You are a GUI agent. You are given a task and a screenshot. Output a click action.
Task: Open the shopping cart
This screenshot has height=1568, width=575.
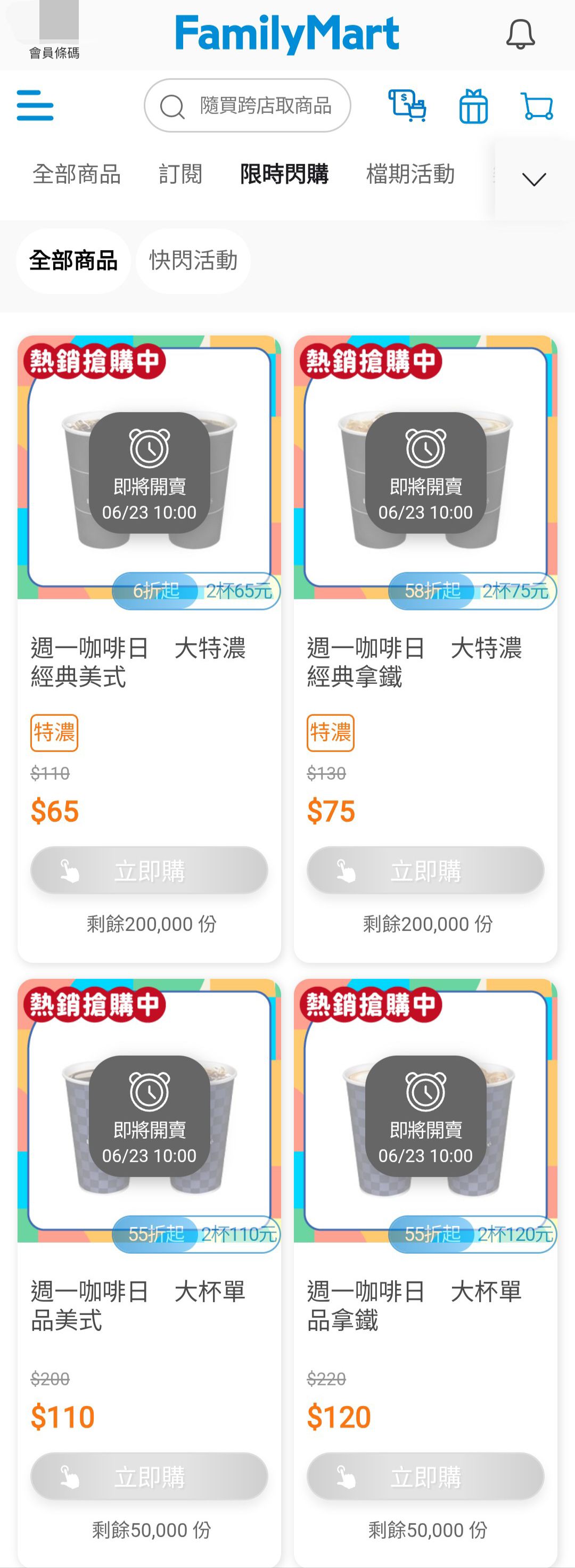[x=537, y=107]
